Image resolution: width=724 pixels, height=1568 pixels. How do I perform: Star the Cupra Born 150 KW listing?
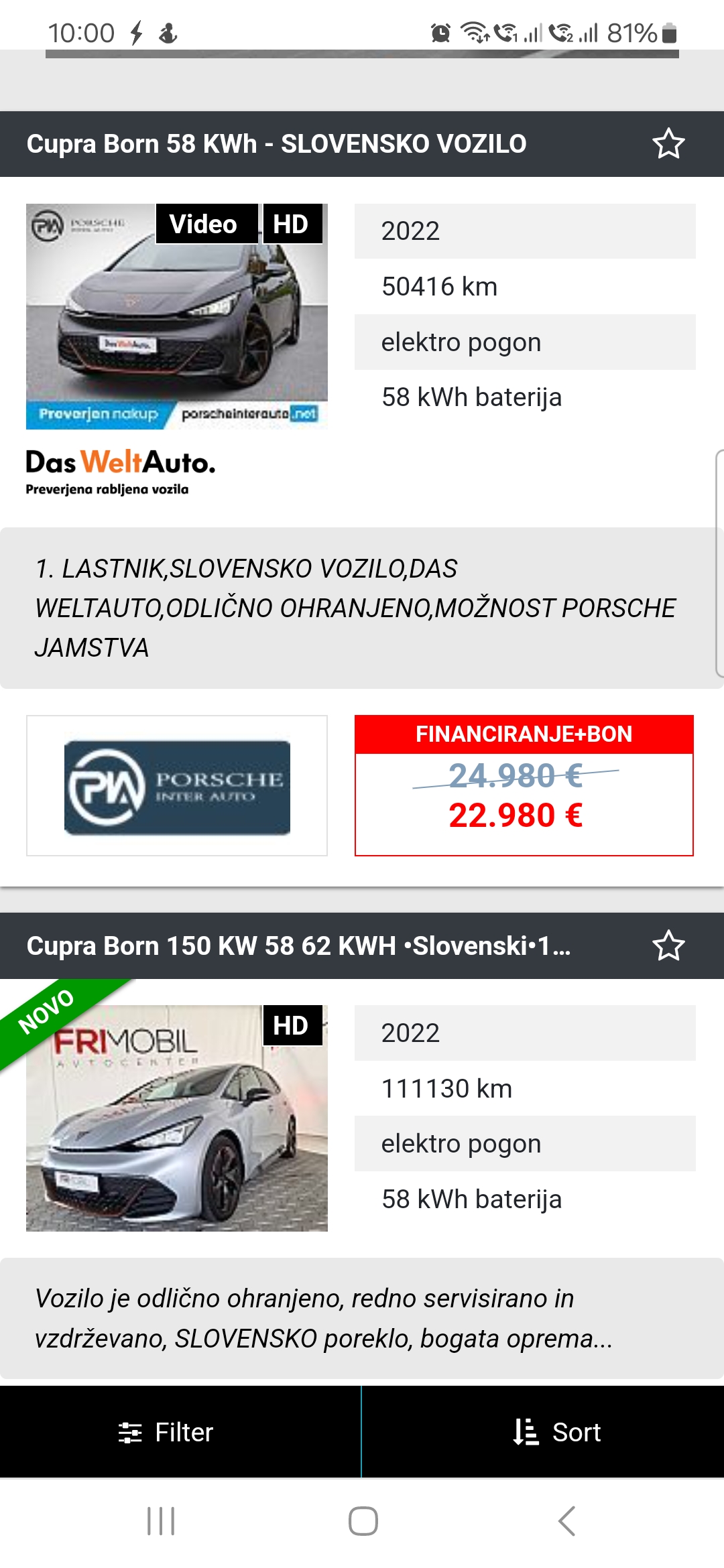click(668, 945)
